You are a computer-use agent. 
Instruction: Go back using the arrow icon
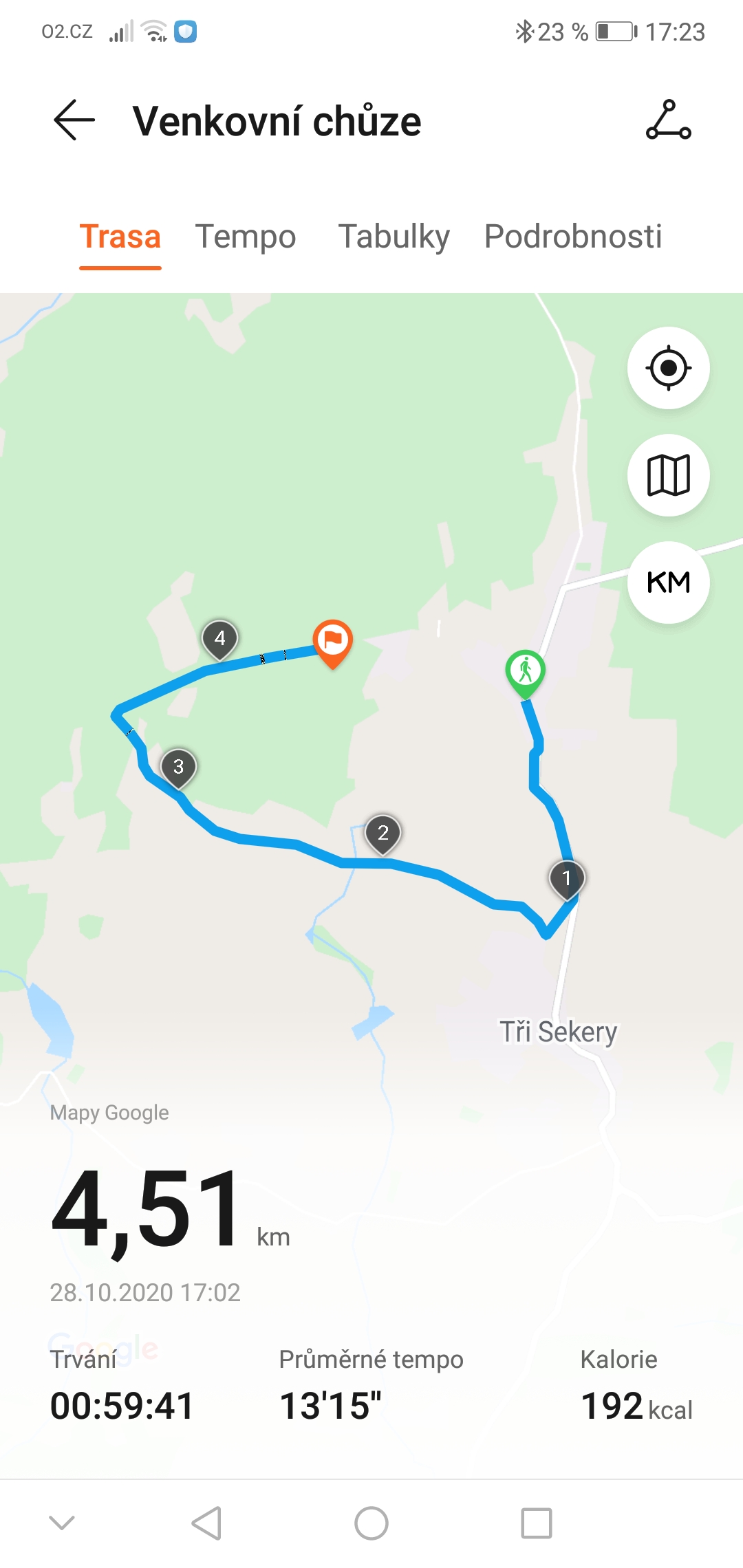tap(74, 120)
